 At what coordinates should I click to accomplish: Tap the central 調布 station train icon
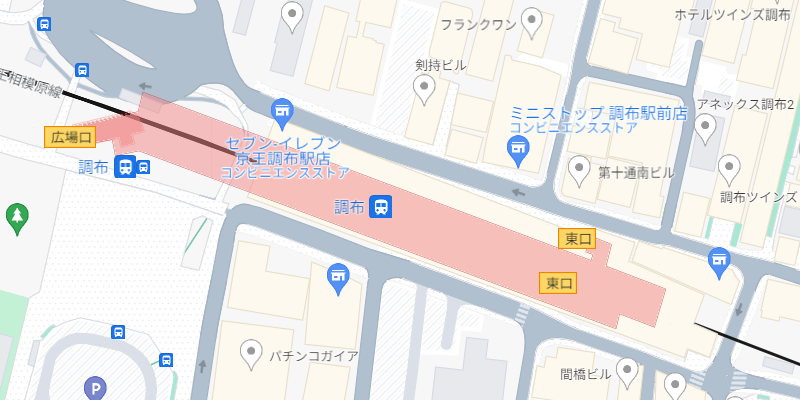[381, 207]
